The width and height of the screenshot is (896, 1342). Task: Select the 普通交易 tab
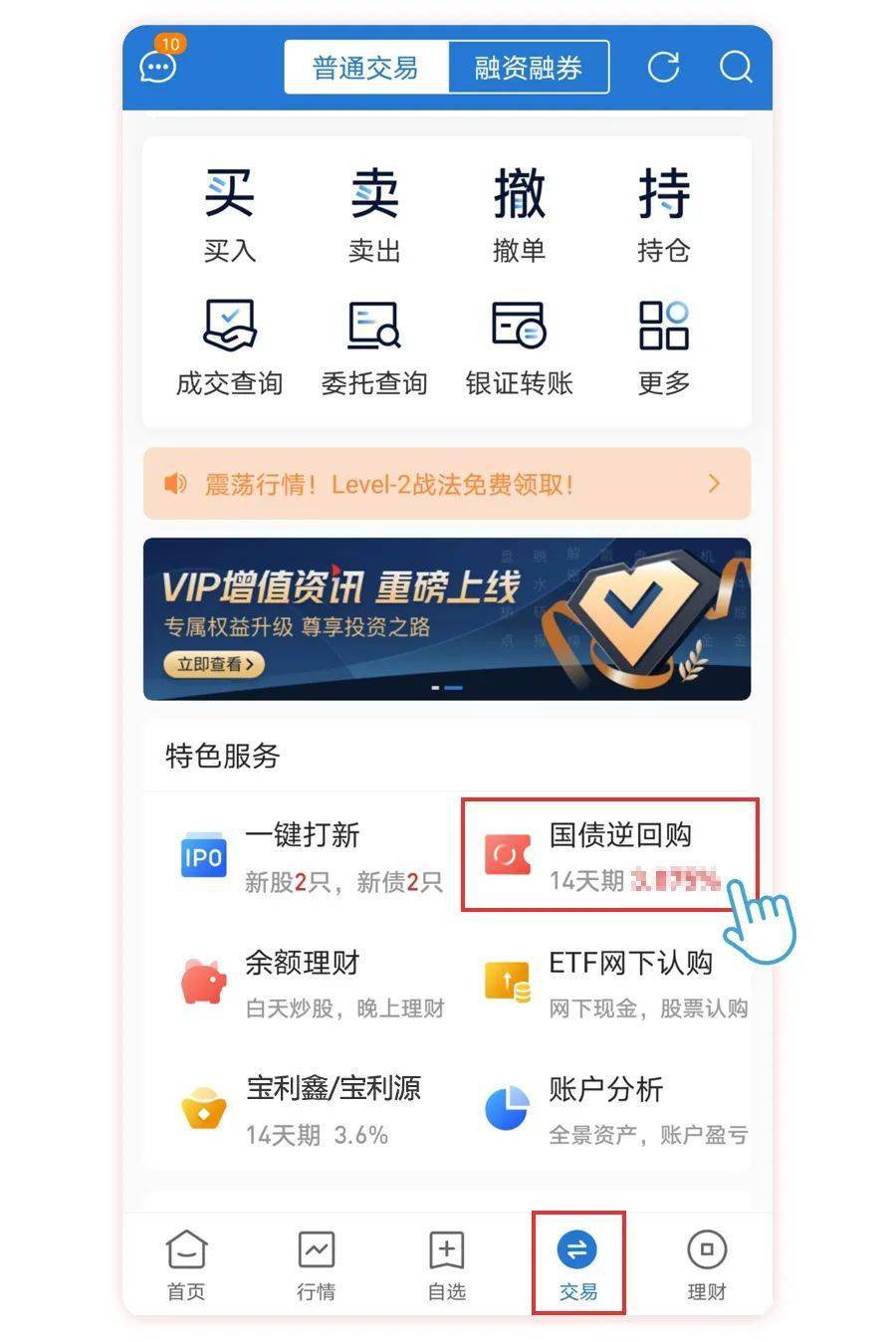tap(365, 68)
